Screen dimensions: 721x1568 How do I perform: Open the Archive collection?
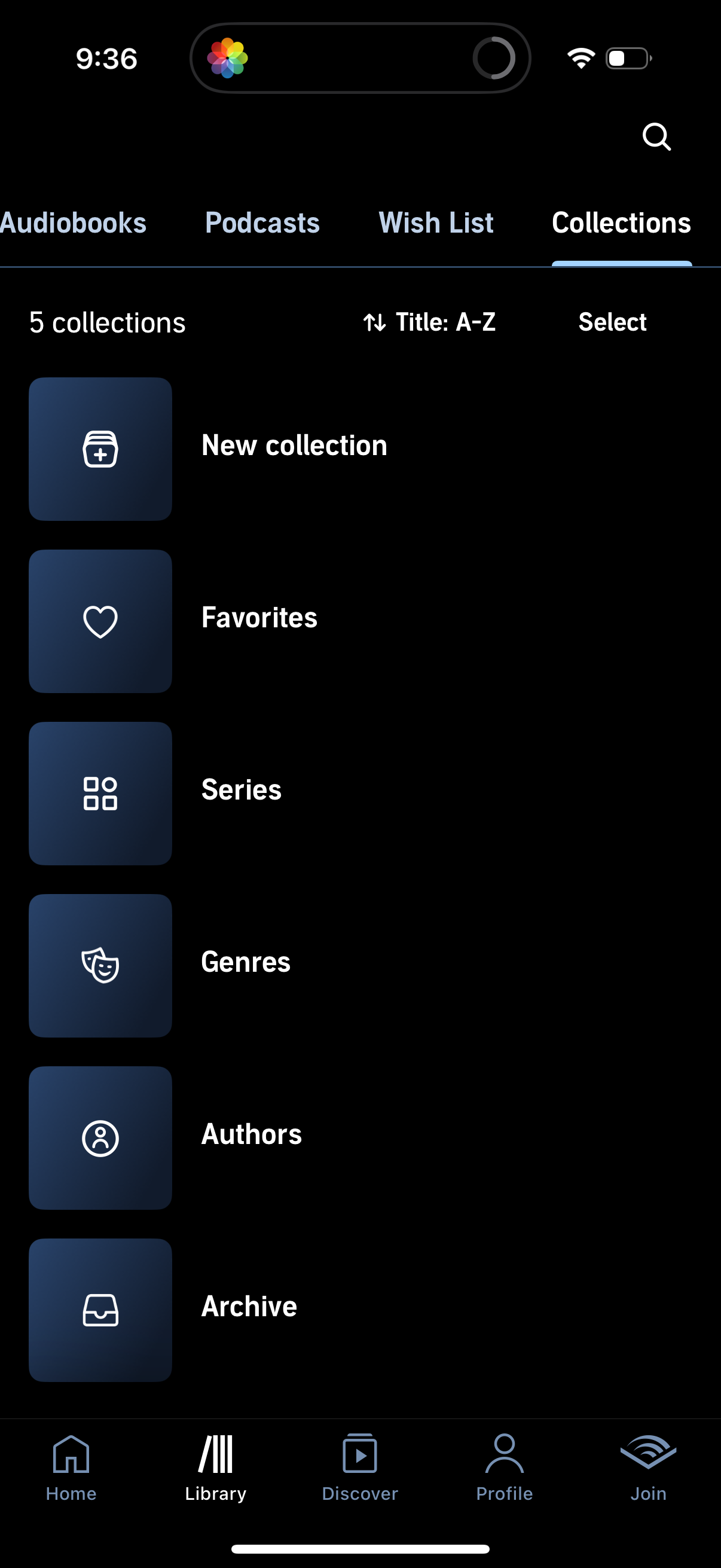point(249,1305)
